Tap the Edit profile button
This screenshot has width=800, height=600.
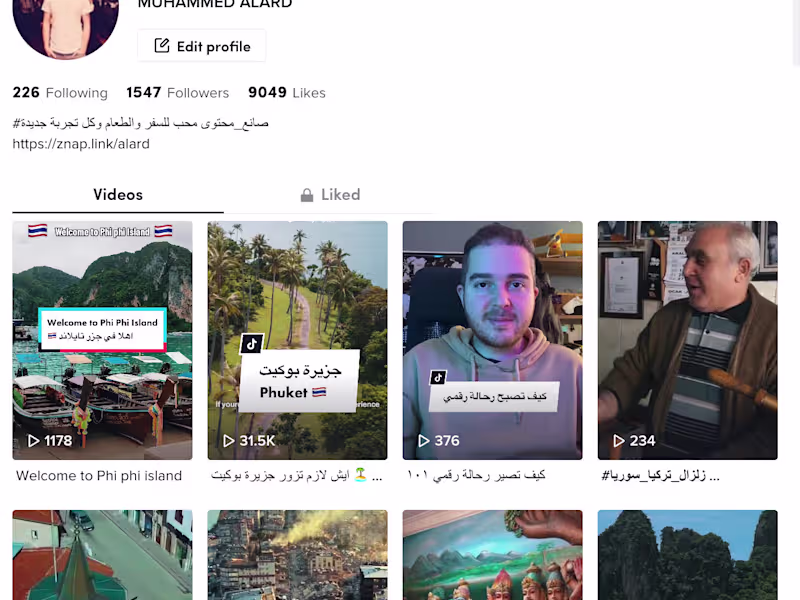[x=202, y=46]
